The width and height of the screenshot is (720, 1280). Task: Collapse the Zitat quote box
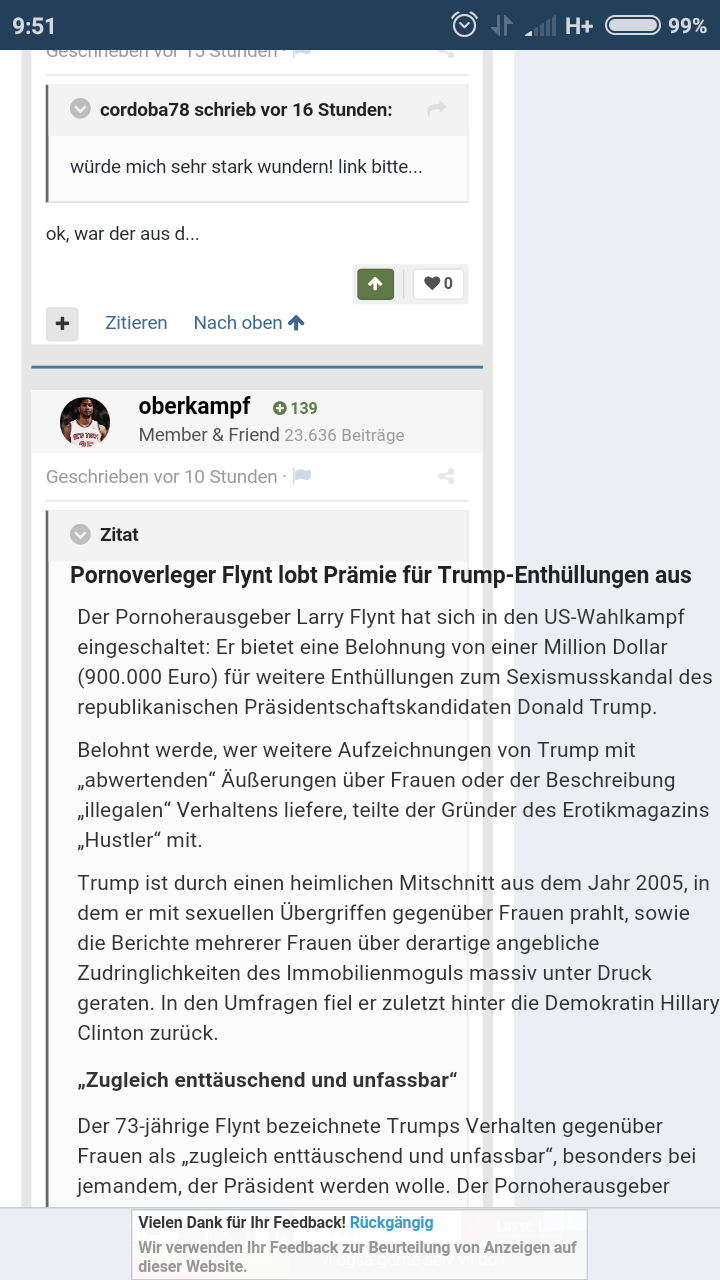tap(80, 535)
